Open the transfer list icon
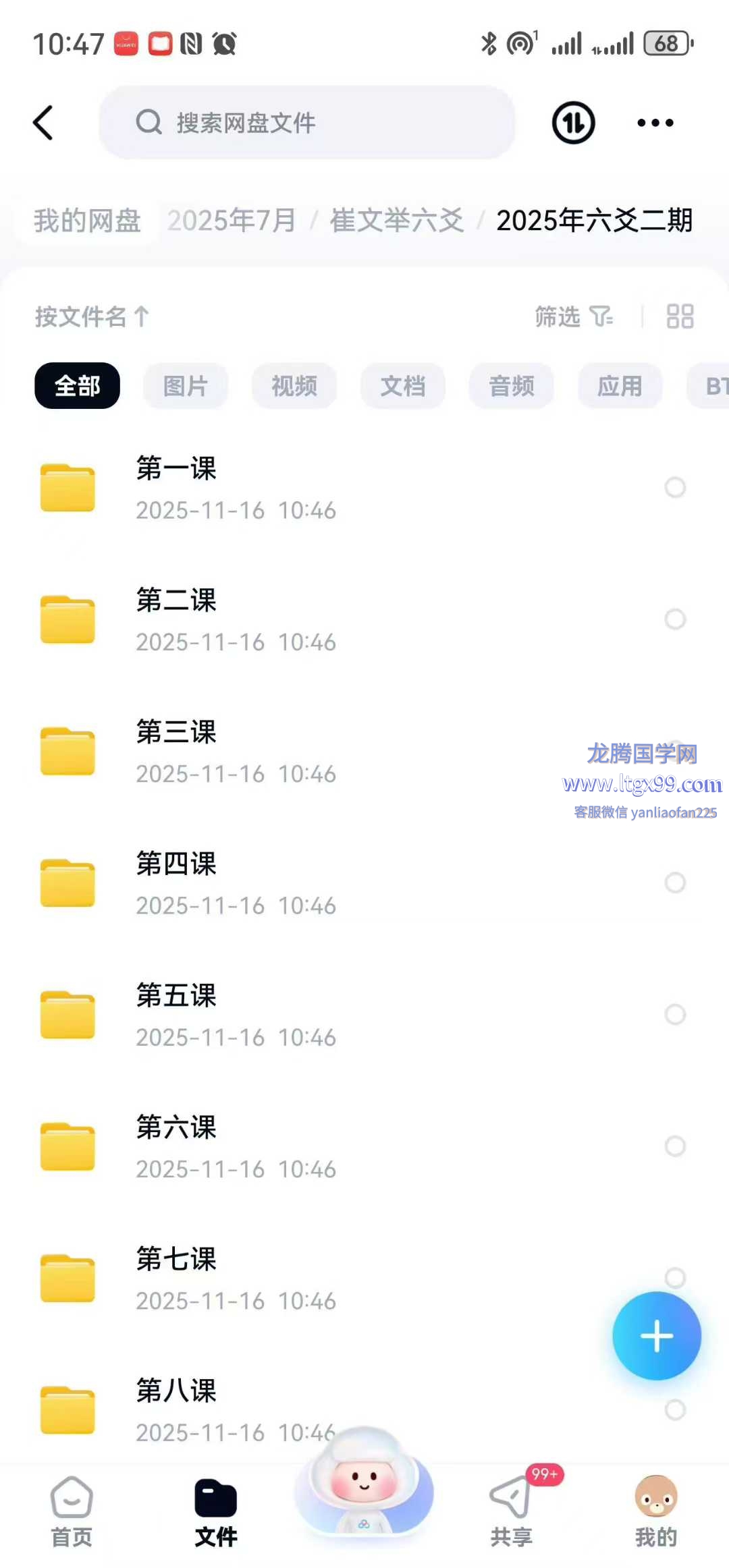 pos(573,123)
